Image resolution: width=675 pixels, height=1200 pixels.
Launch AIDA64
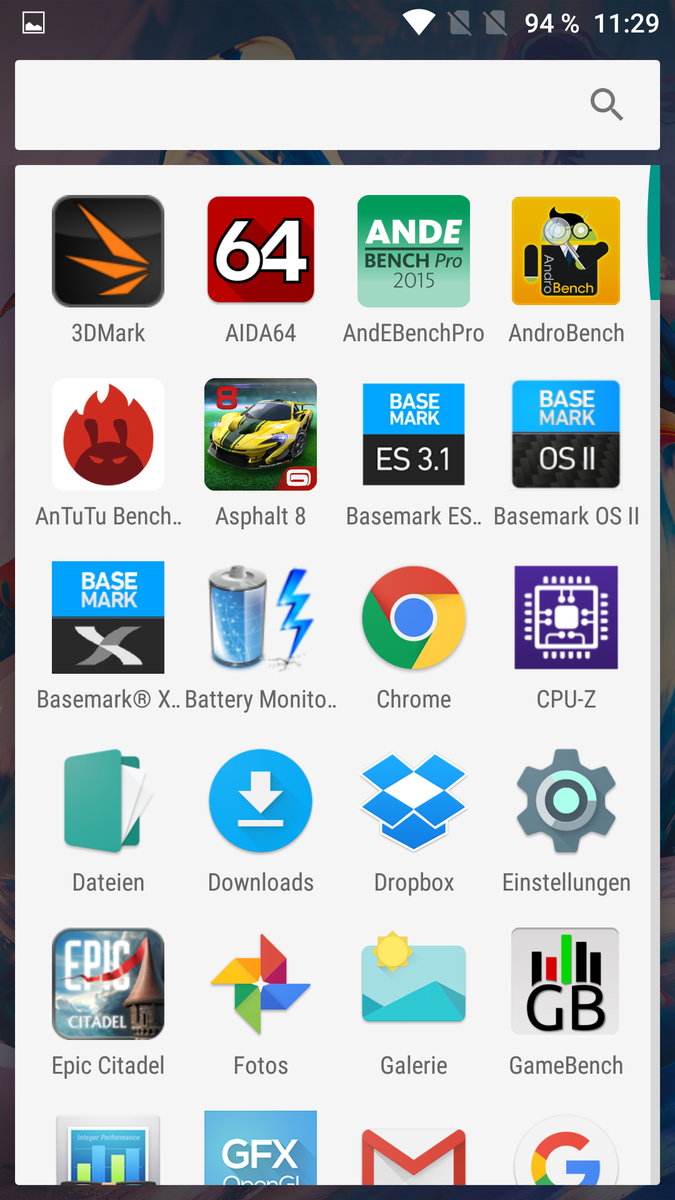pyautogui.click(x=261, y=251)
